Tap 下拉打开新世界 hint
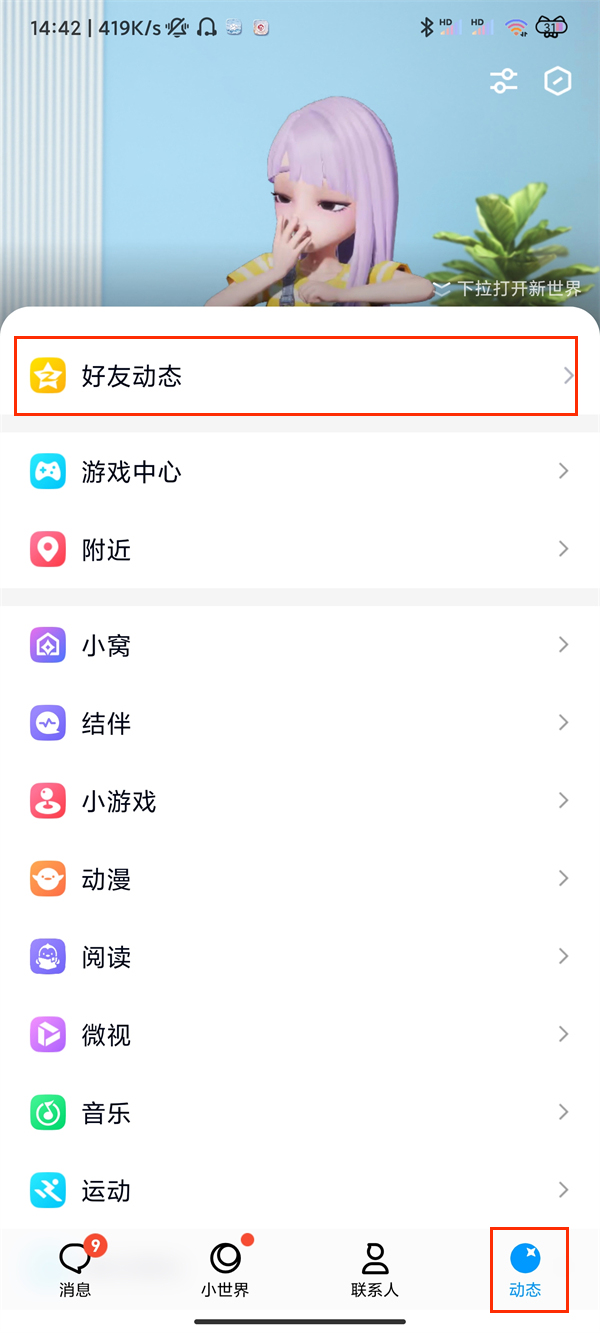Screen dimensions: 600x1333 [508, 289]
